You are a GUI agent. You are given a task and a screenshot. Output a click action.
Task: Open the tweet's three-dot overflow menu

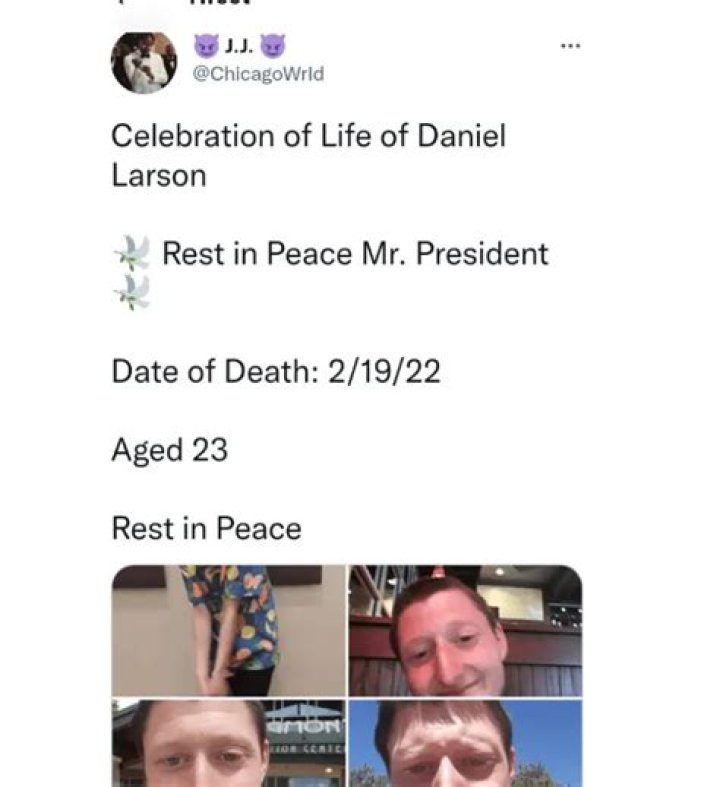click(x=570, y=46)
